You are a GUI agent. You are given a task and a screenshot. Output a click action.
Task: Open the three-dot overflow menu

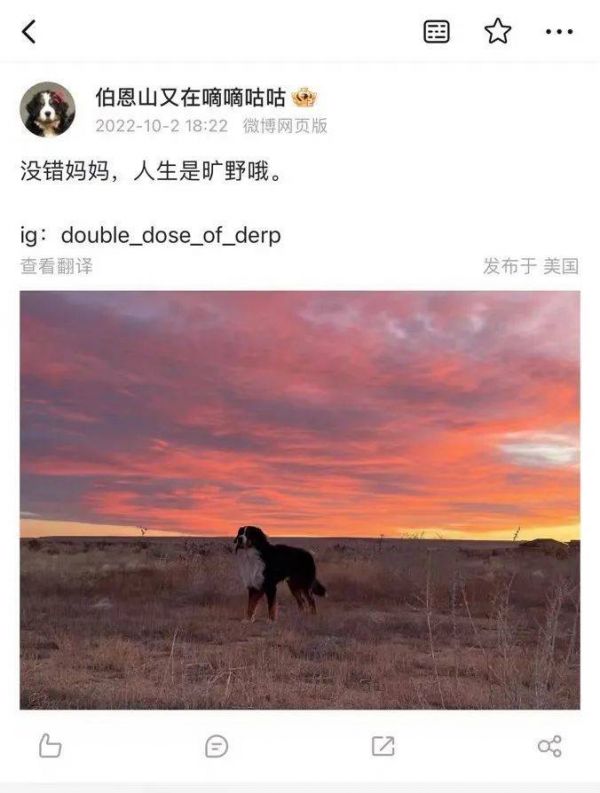coord(559,32)
